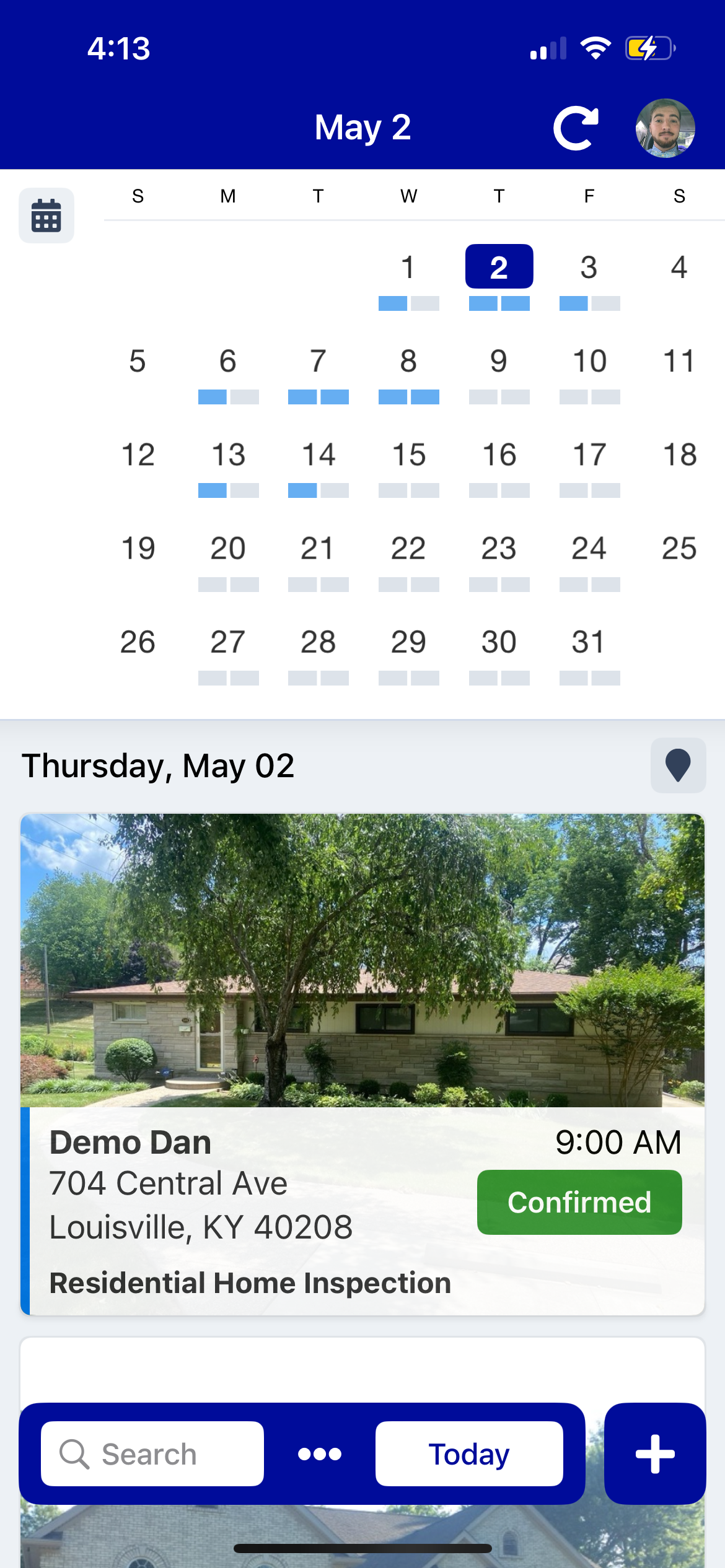725x1568 pixels.
Task: Tap the blue availability bar under May 6
Action: tap(212, 397)
